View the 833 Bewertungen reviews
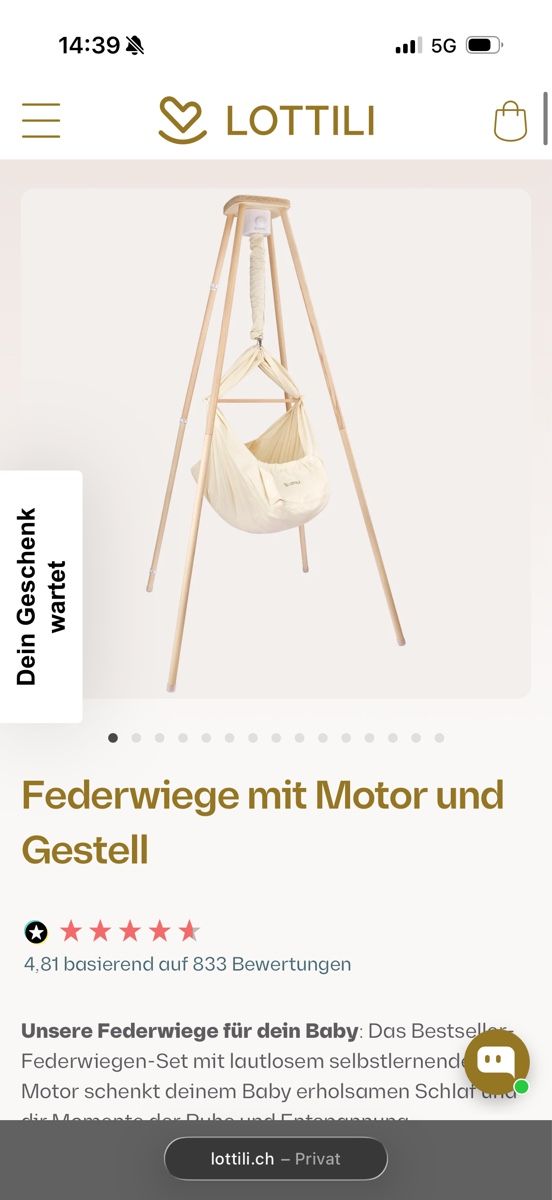This screenshot has width=552, height=1200. [187, 964]
